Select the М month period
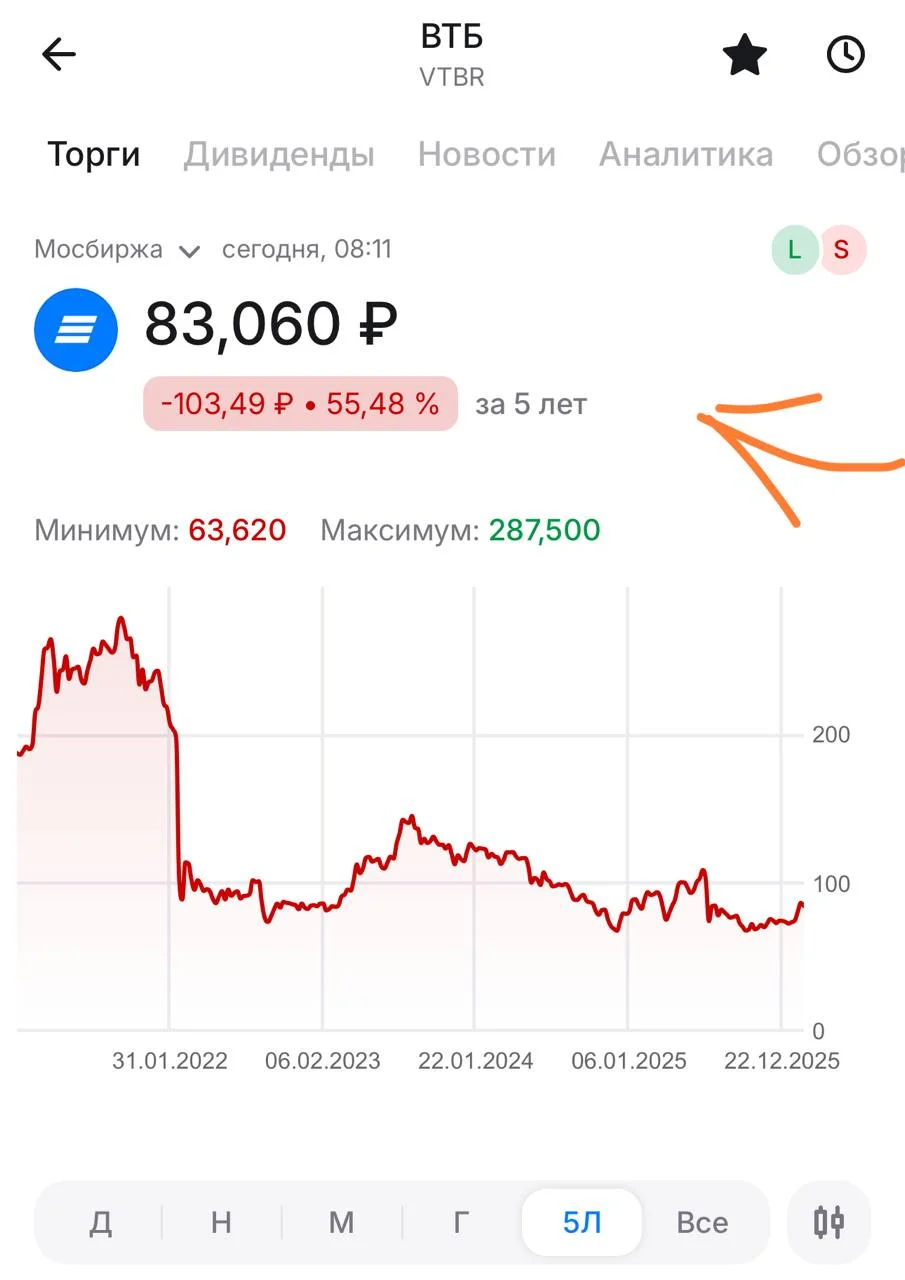The width and height of the screenshot is (905, 1280). point(342,1222)
